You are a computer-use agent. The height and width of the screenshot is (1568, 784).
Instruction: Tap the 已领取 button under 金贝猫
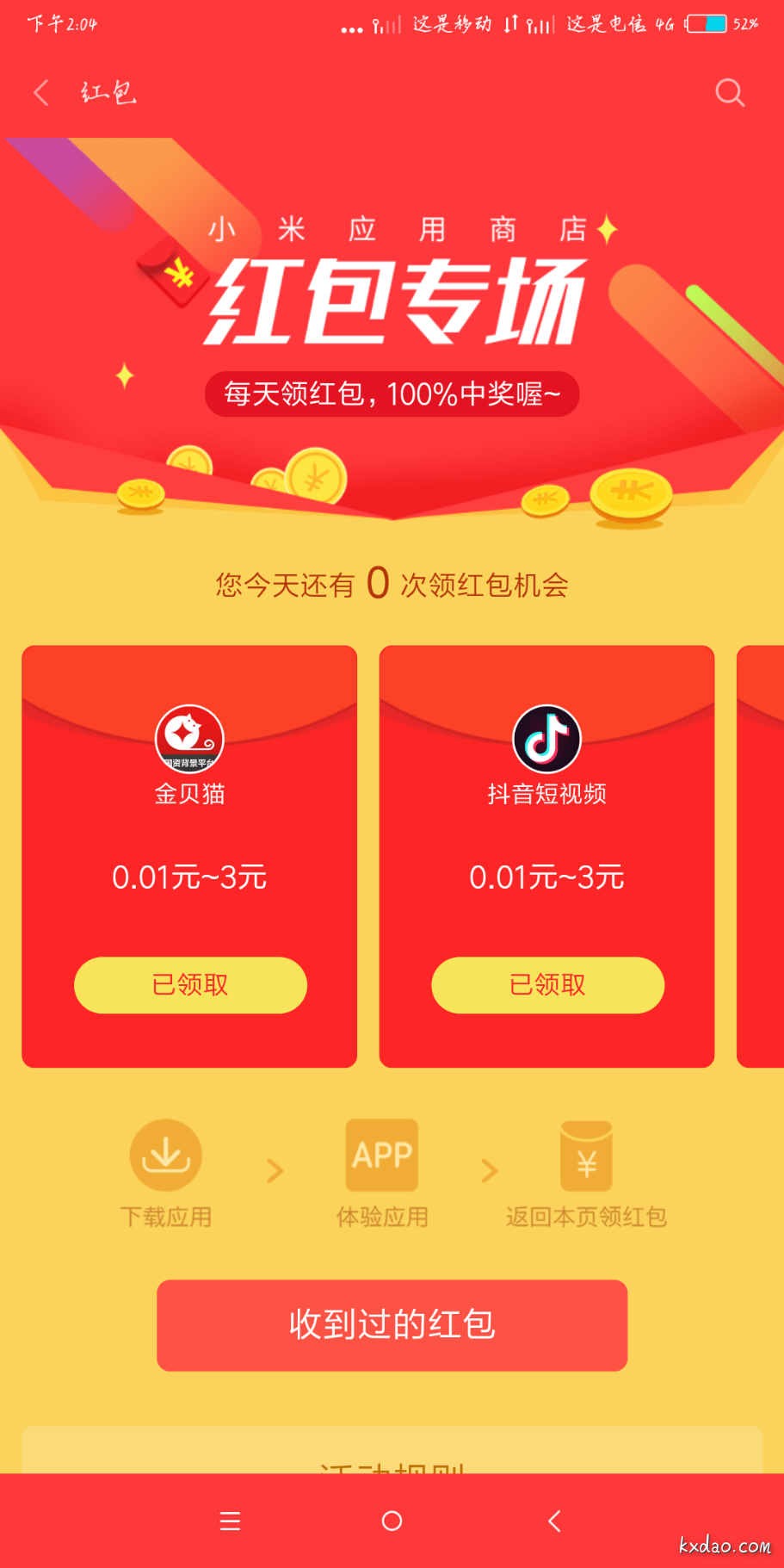189,985
